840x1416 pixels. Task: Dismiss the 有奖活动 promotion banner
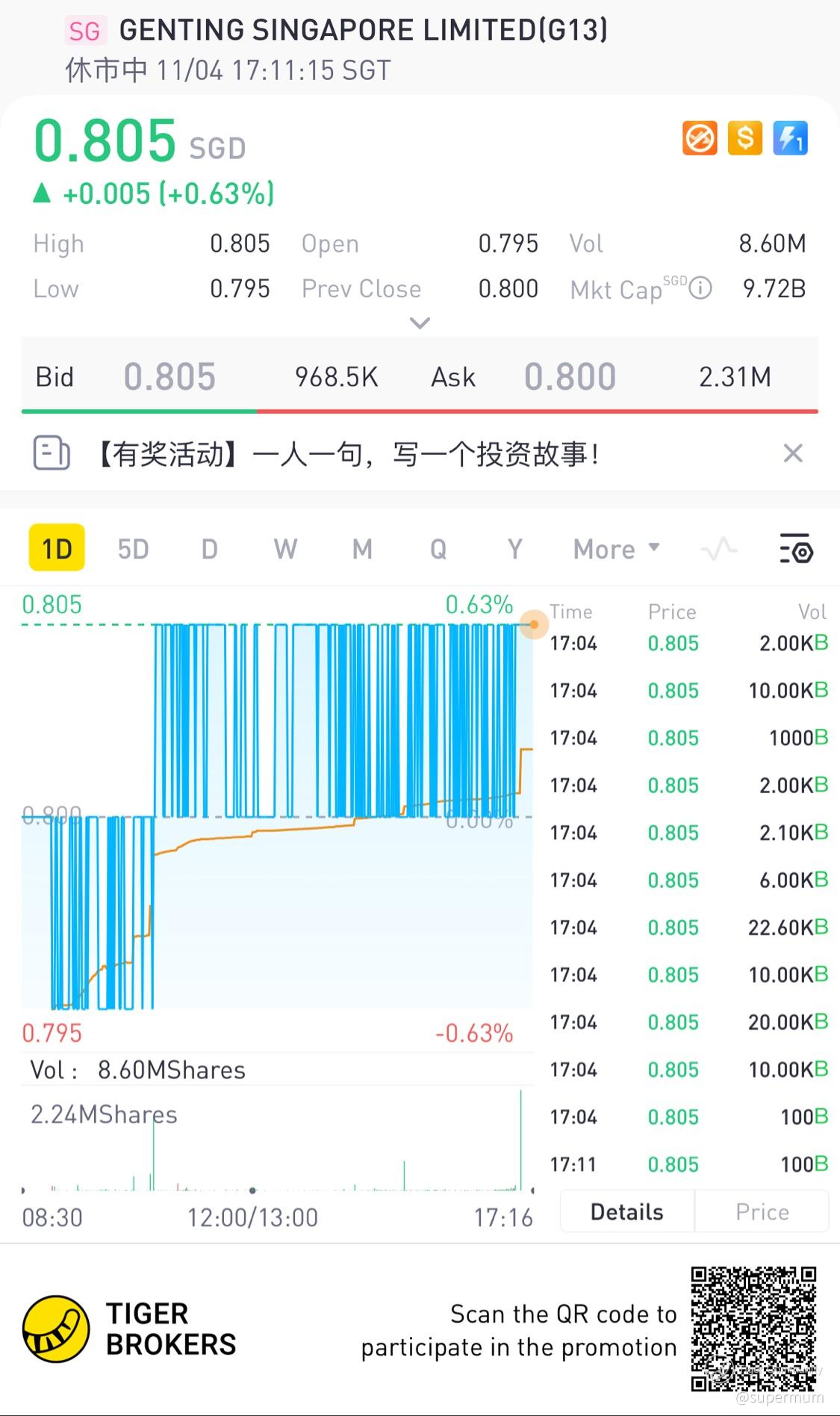(x=793, y=453)
